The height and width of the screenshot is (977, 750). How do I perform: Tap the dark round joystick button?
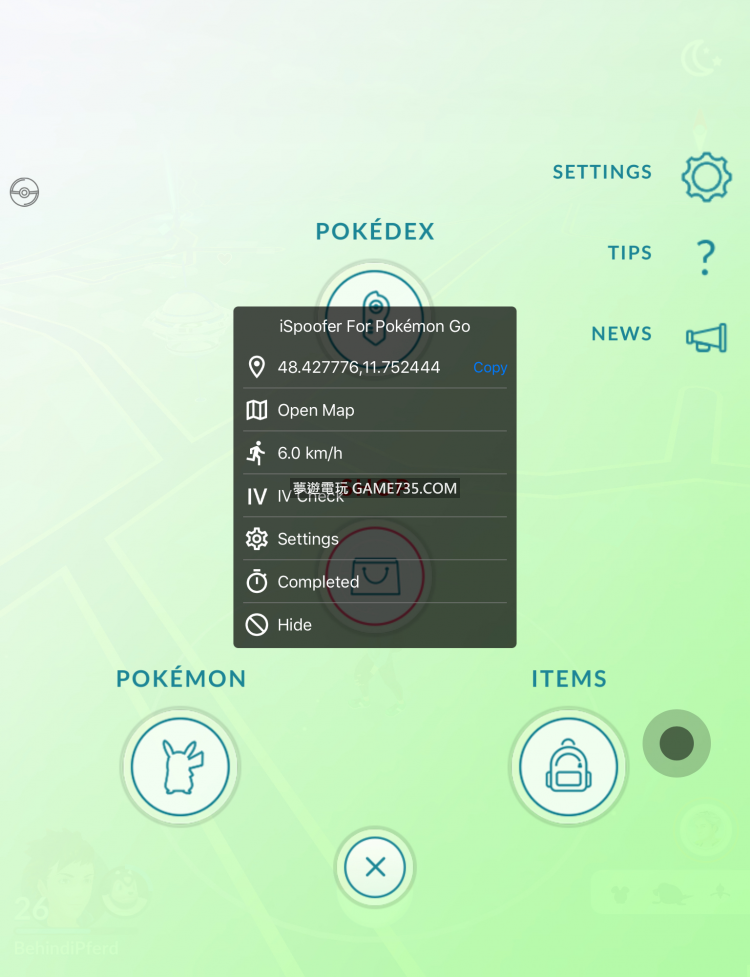(x=677, y=743)
